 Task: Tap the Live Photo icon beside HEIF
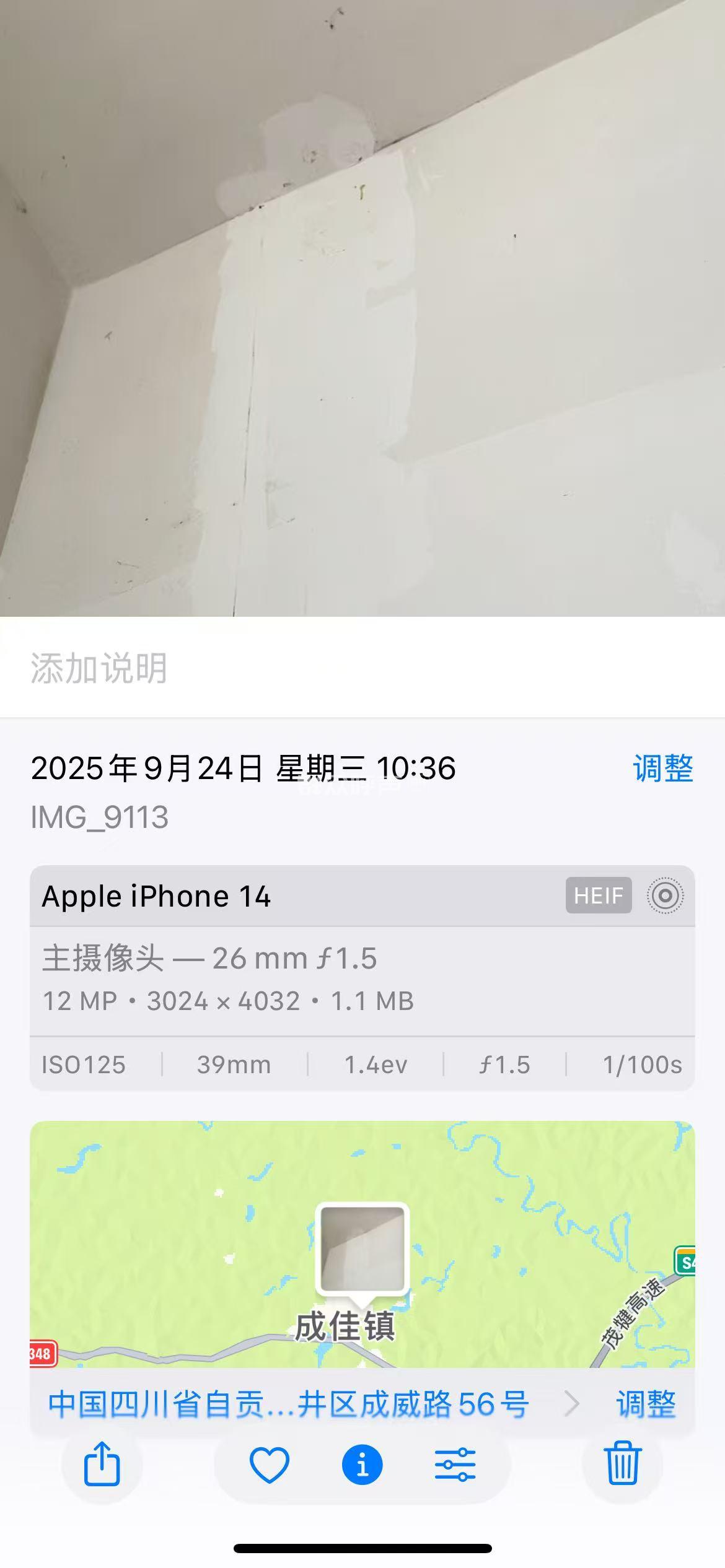pos(666,895)
